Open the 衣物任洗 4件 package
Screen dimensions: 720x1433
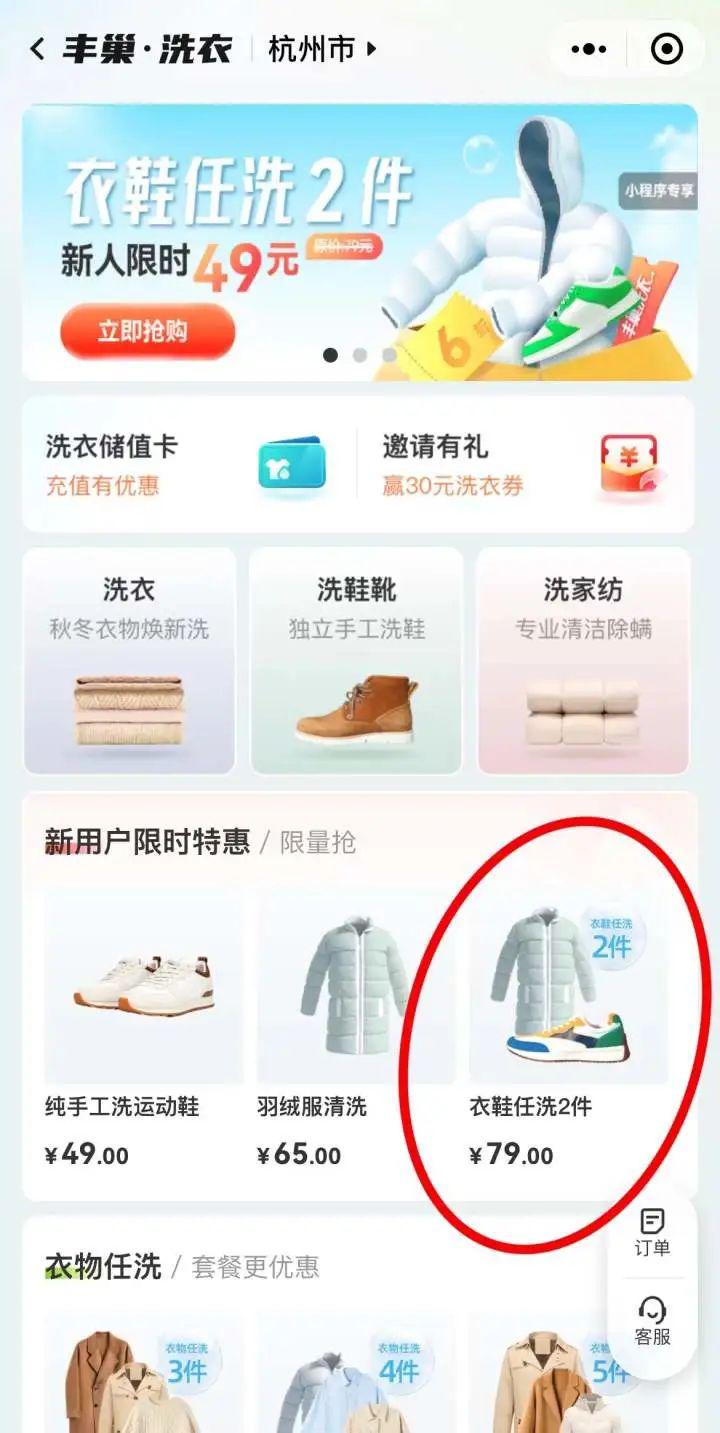[355, 1380]
